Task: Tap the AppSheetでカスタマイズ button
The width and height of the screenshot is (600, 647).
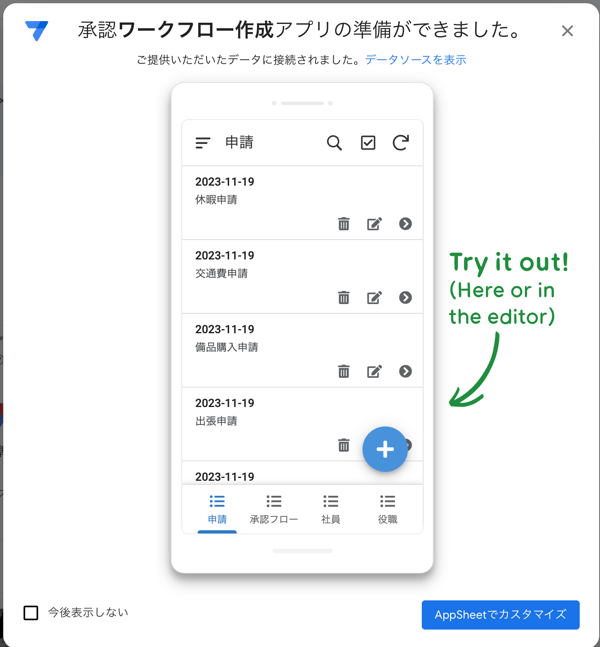Action: [x=500, y=614]
